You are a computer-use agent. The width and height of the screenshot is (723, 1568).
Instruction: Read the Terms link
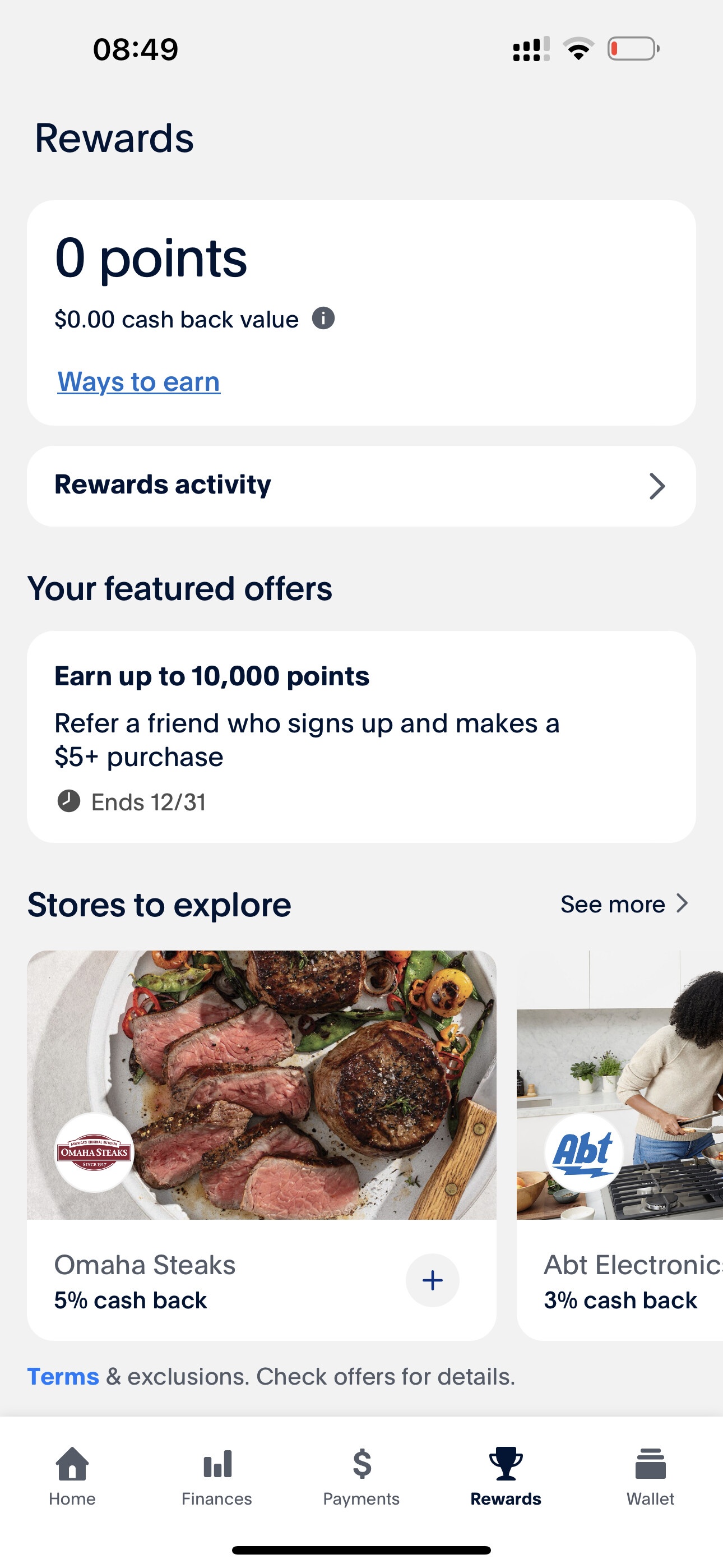coord(63,1376)
